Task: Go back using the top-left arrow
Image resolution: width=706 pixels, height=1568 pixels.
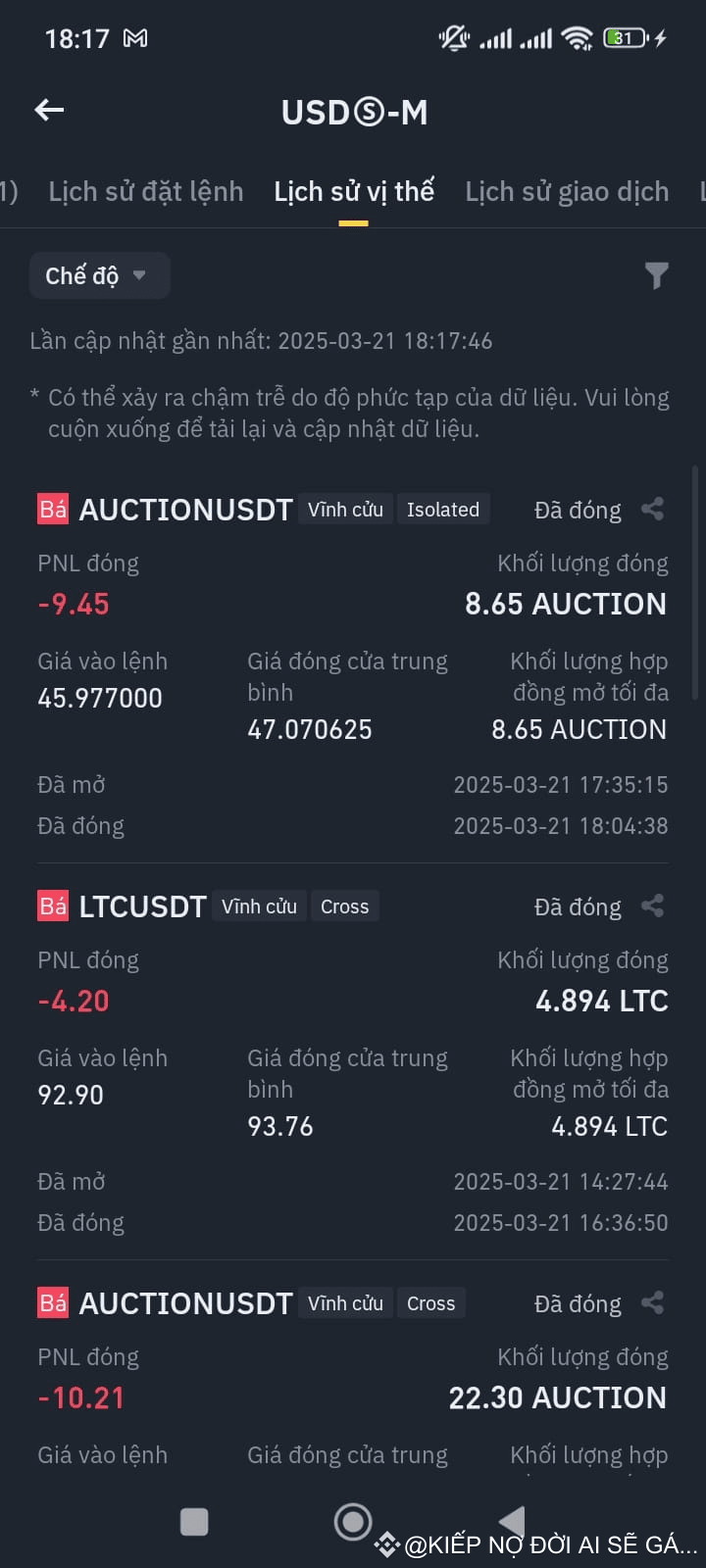Action: pos(49,111)
